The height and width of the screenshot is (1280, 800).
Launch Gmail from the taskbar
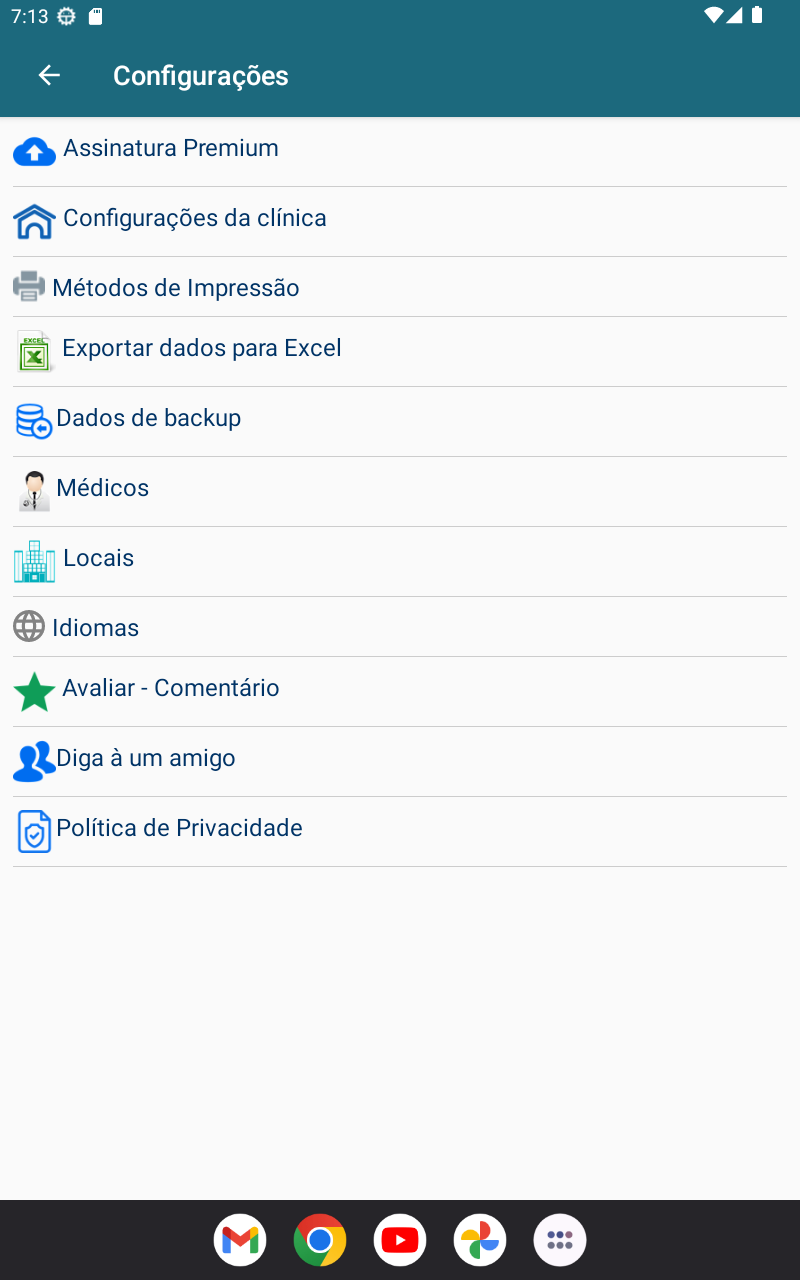(x=240, y=1240)
